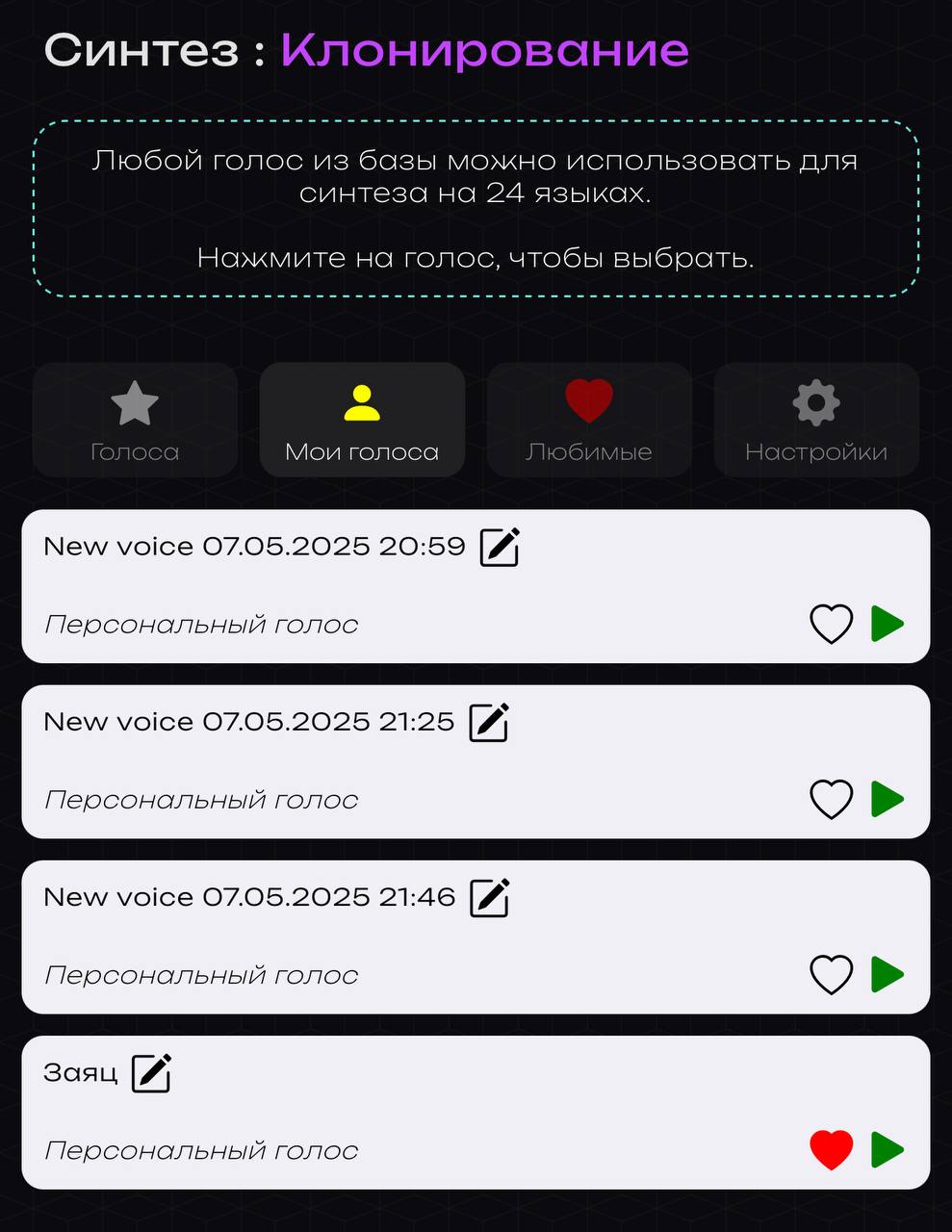
Task: Edit name of New voice 07.05.2025 20:59
Action: pyautogui.click(x=500, y=547)
